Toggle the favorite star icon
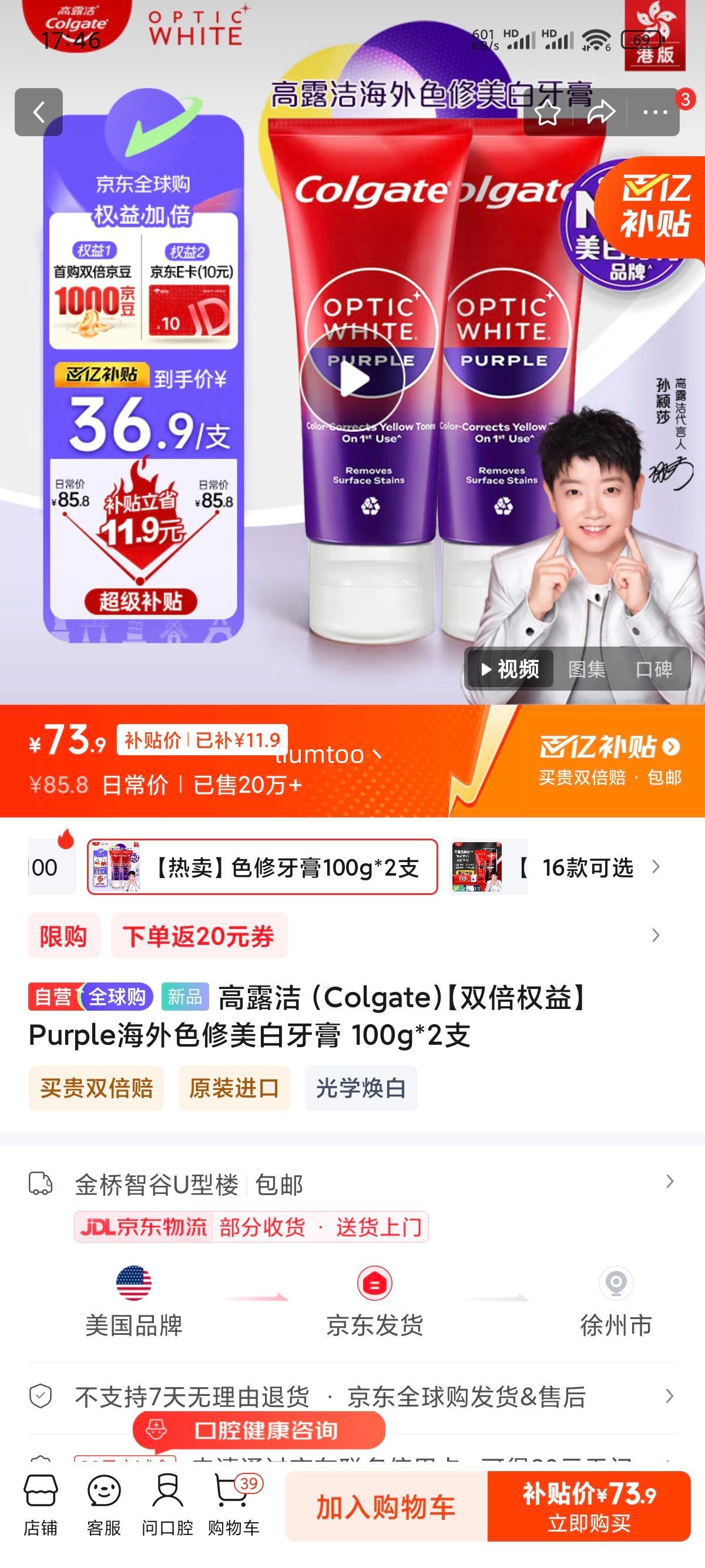The image size is (705, 1568). tap(549, 112)
